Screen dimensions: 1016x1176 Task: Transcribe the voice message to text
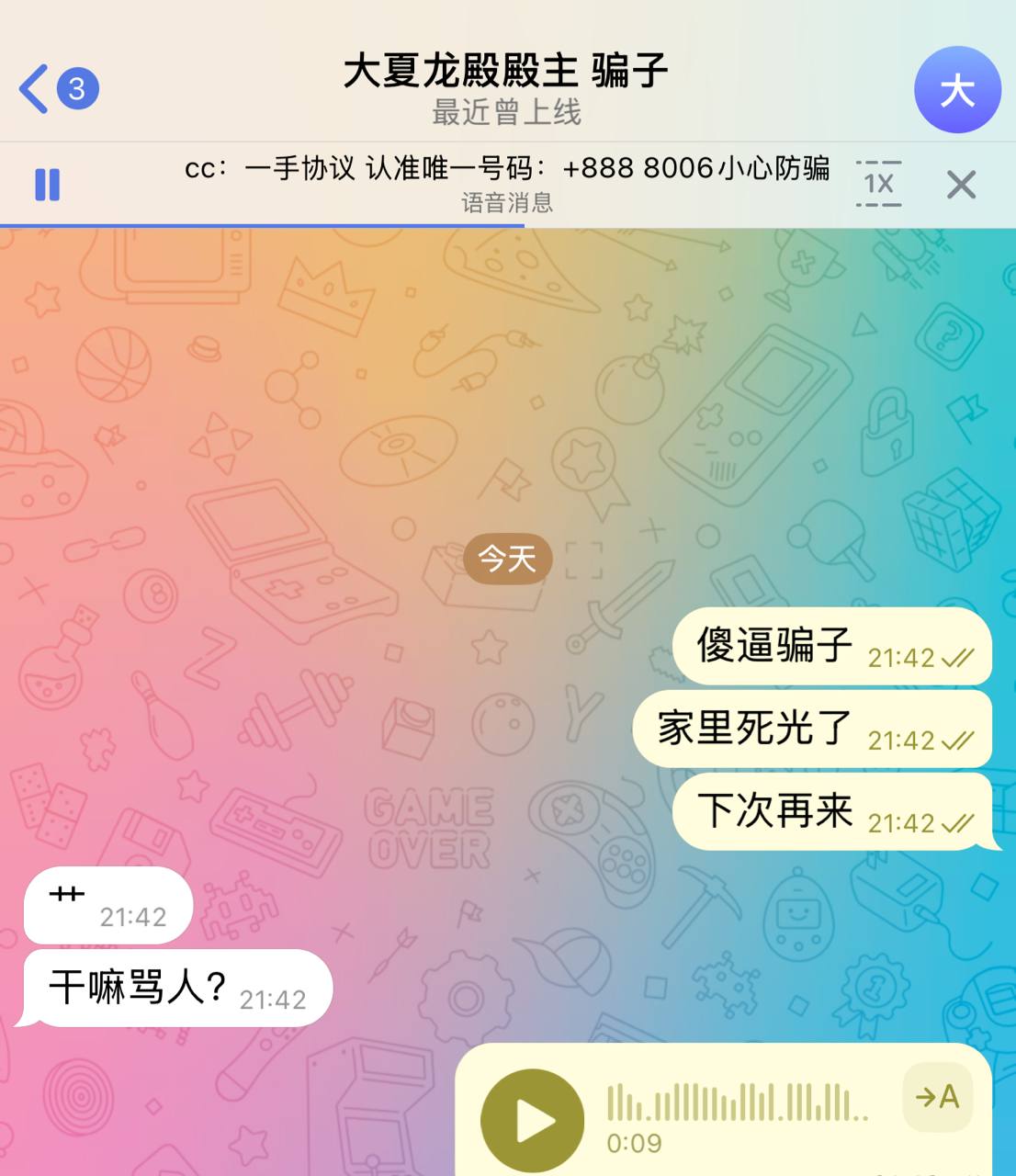[936, 1096]
